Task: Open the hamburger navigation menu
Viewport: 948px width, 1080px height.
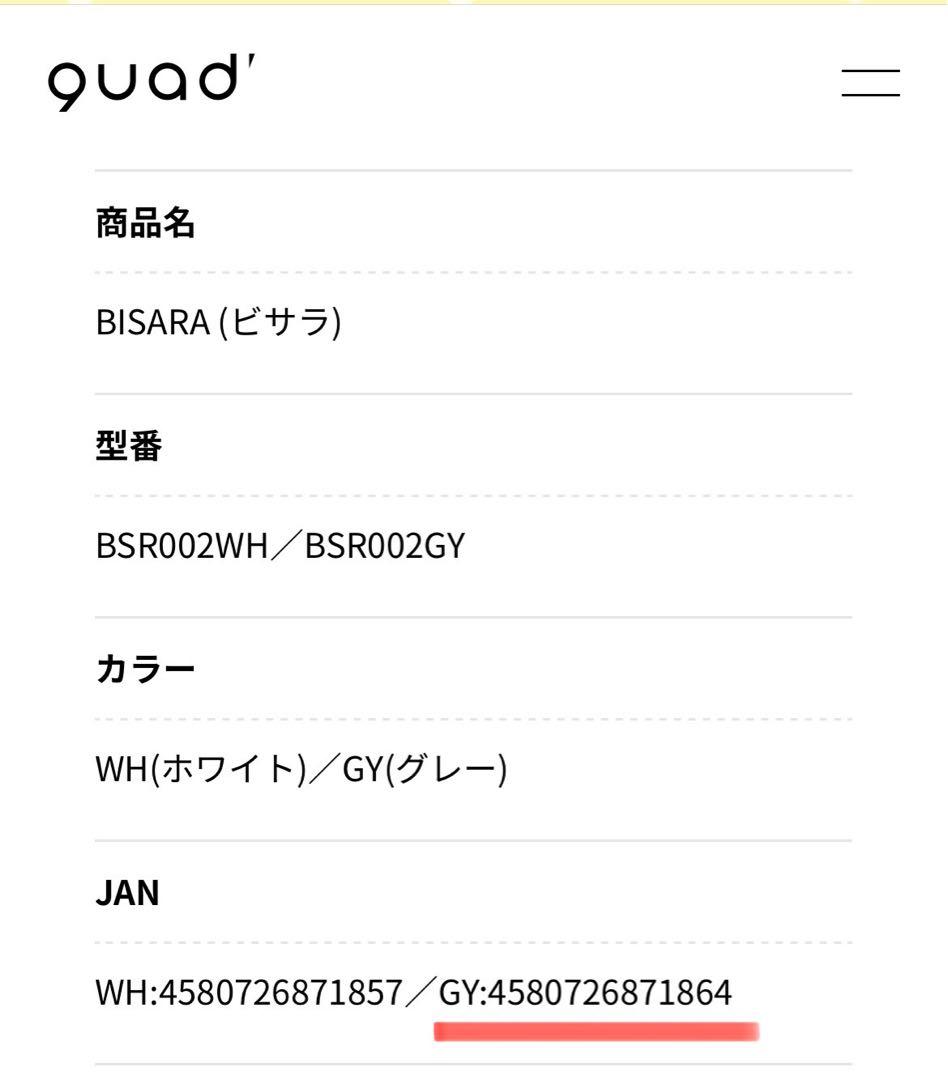Action: pyautogui.click(x=869, y=84)
